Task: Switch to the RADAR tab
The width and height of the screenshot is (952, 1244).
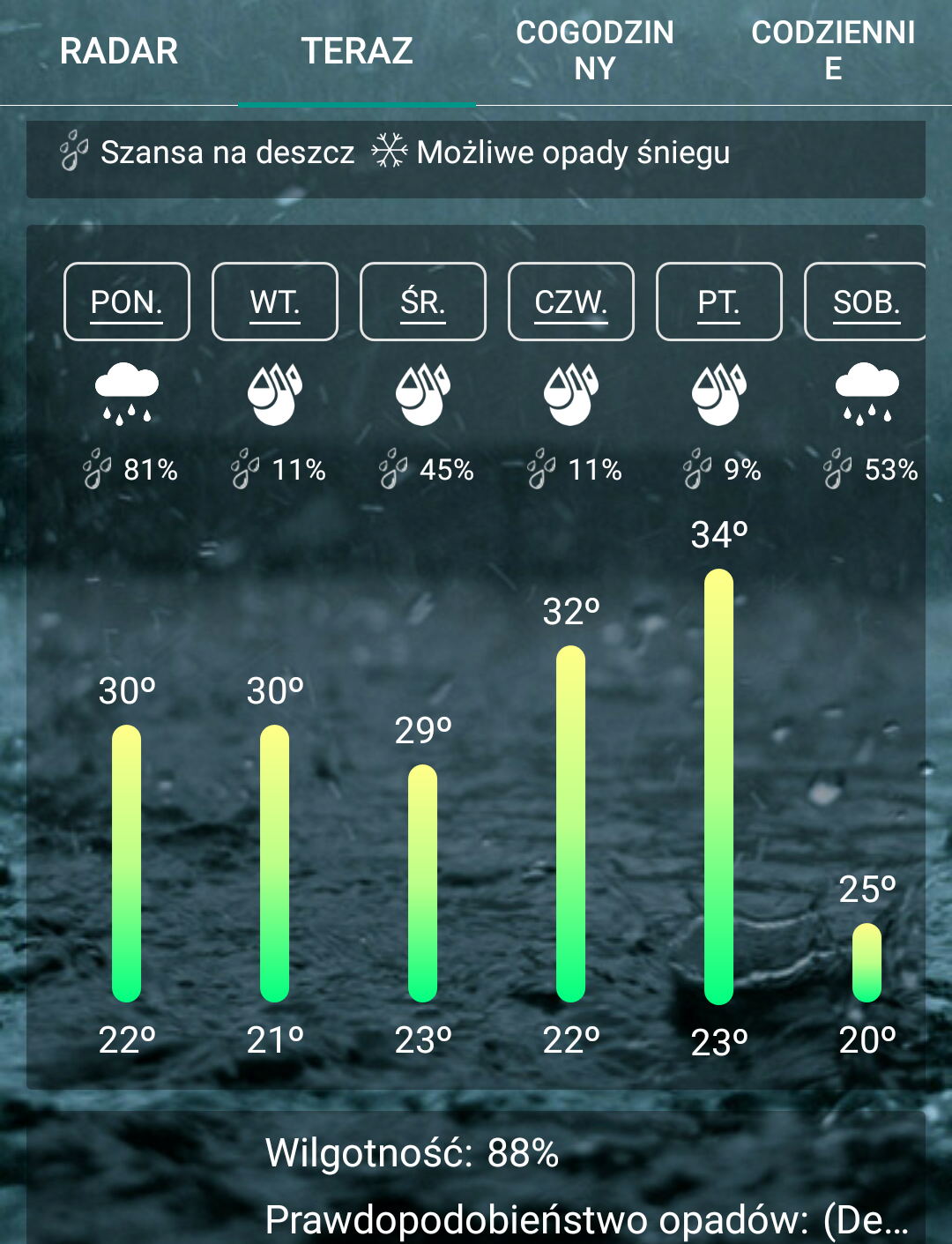Action: pos(119,51)
